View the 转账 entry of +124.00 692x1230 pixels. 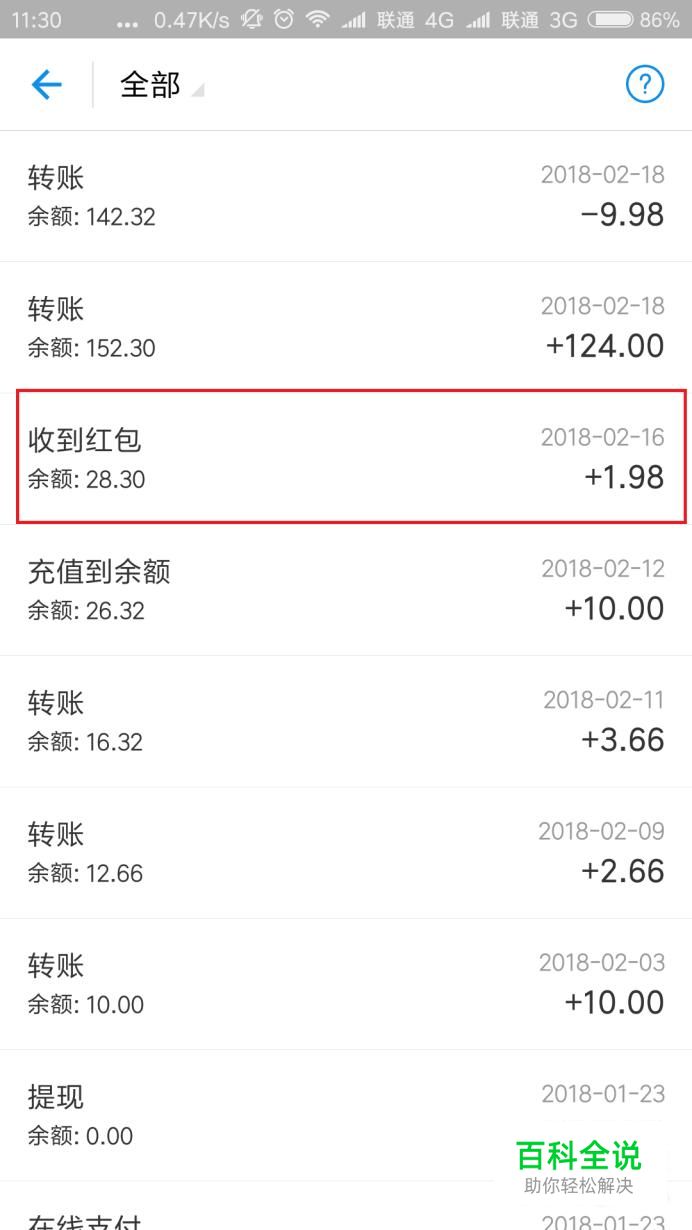346,327
